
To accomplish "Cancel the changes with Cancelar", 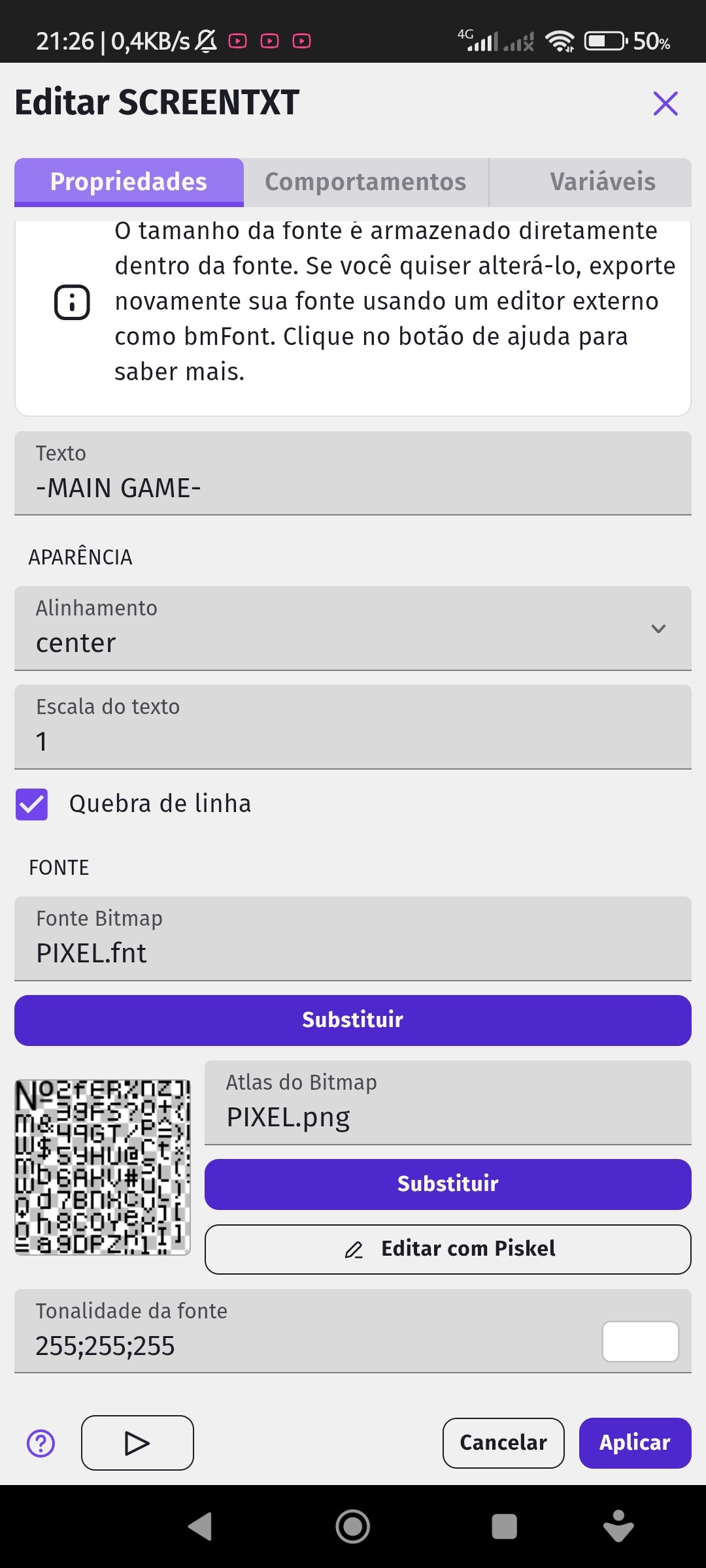I will pos(503,1443).
